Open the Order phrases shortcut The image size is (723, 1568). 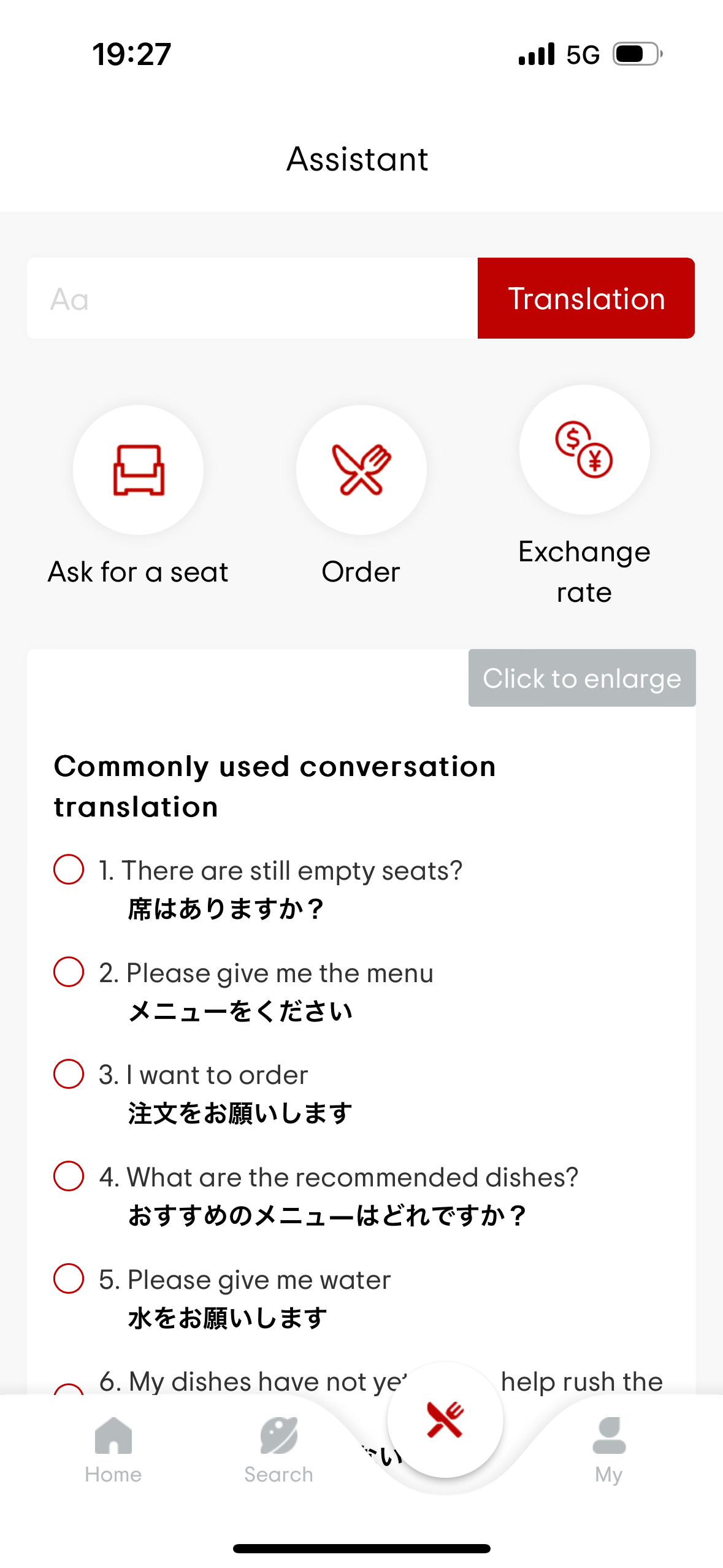[361, 471]
